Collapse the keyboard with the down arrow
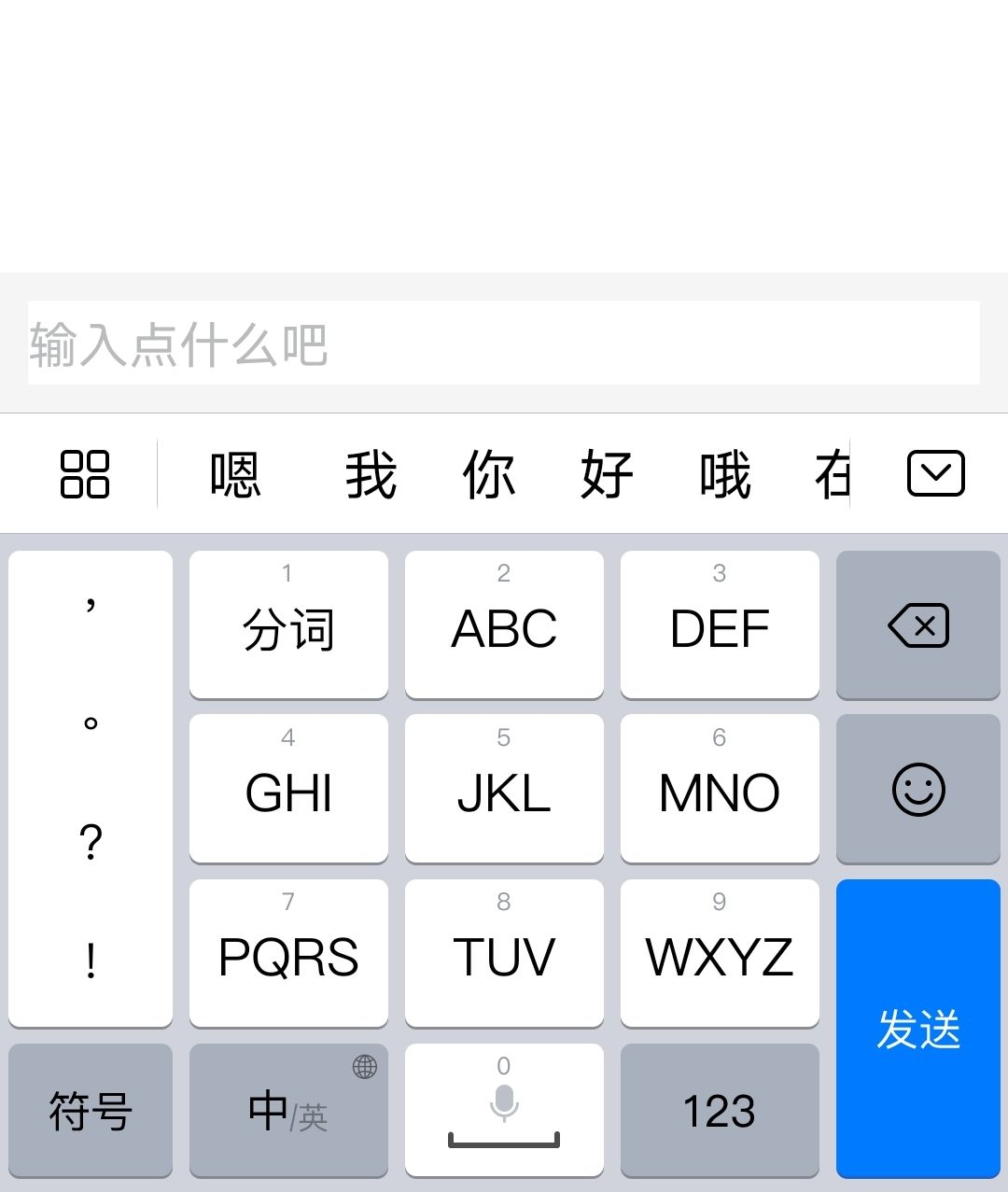Viewport: 1008px width, 1192px height. click(935, 473)
